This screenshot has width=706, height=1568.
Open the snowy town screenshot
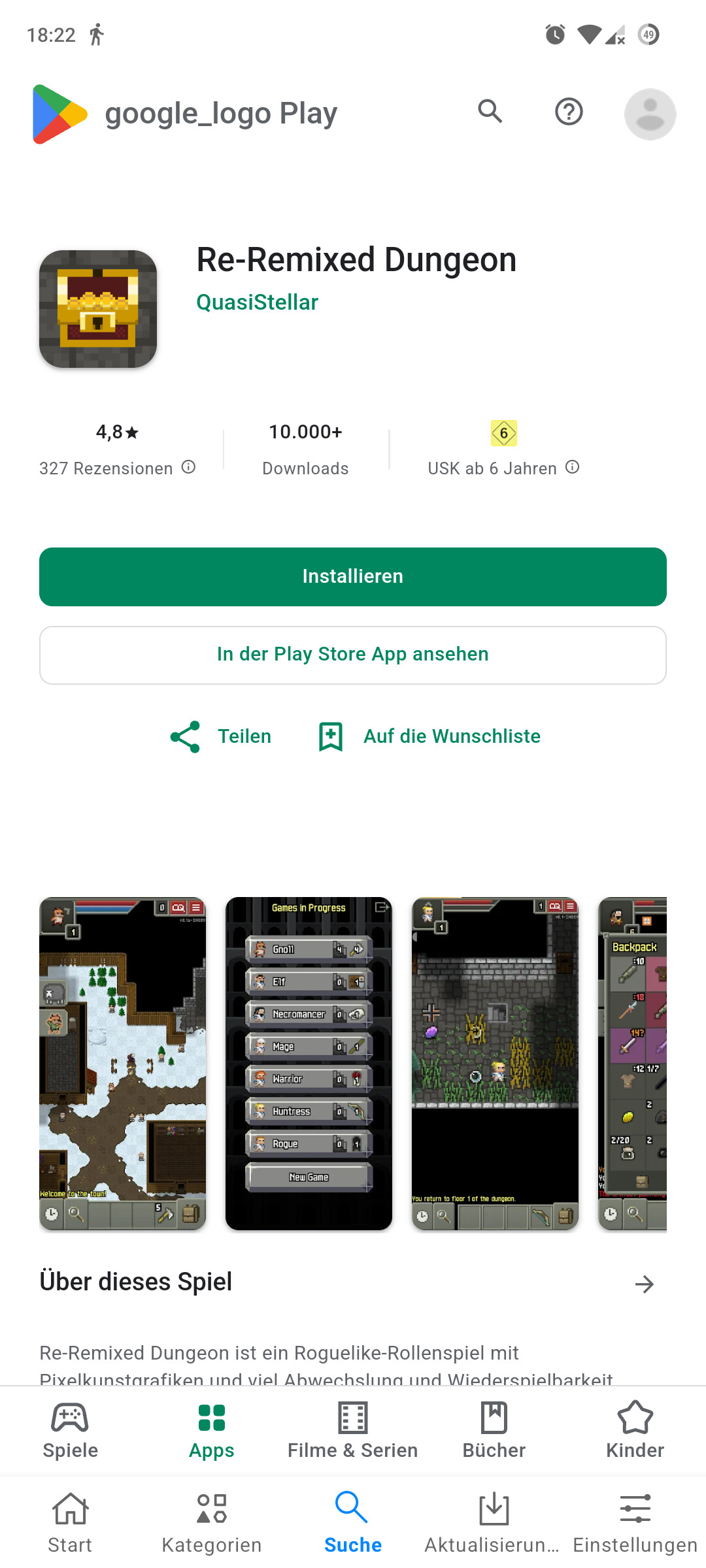pos(122,1064)
